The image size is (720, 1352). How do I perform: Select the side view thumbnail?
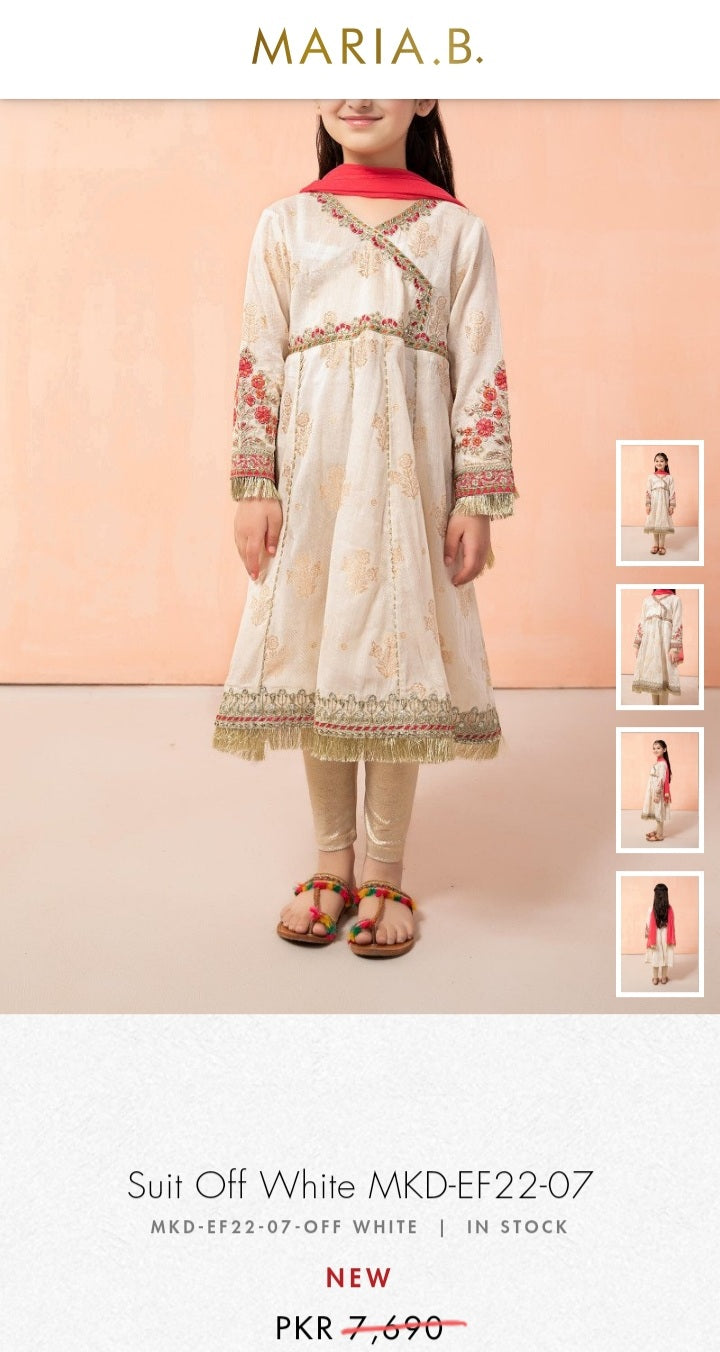(659, 790)
